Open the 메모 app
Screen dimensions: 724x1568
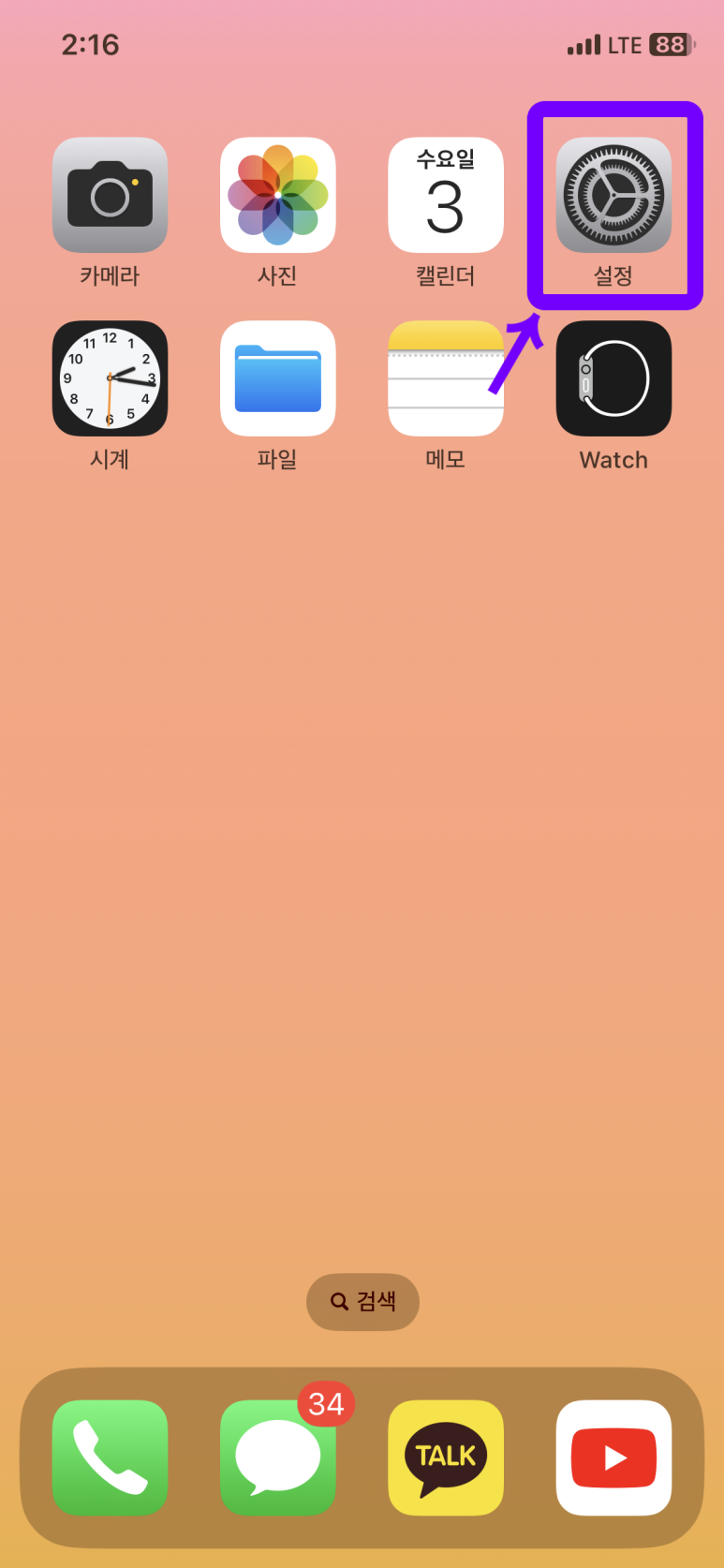click(445, 378)
